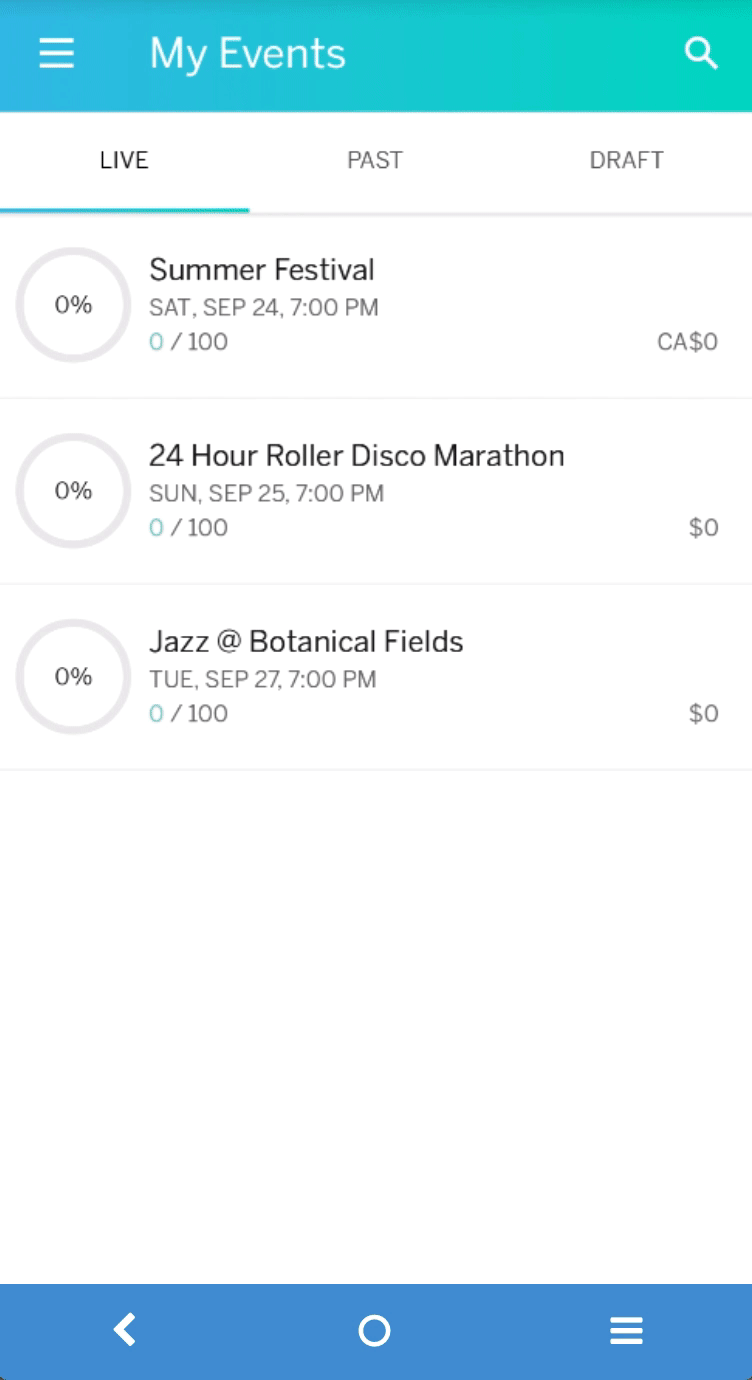
Task: Switch to the Draft tab
Action: coord(627,161)
